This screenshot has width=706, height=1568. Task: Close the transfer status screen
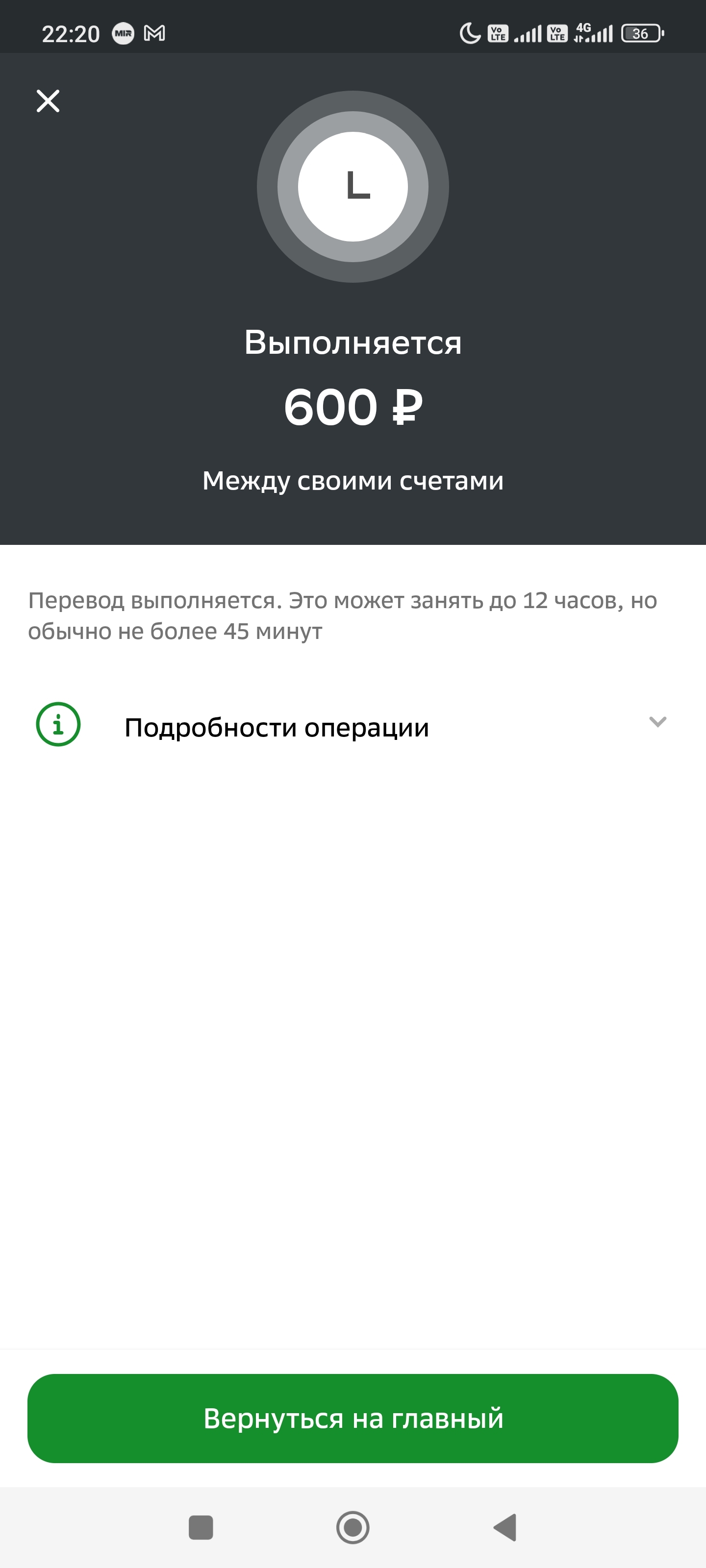(x=48, y=101)
